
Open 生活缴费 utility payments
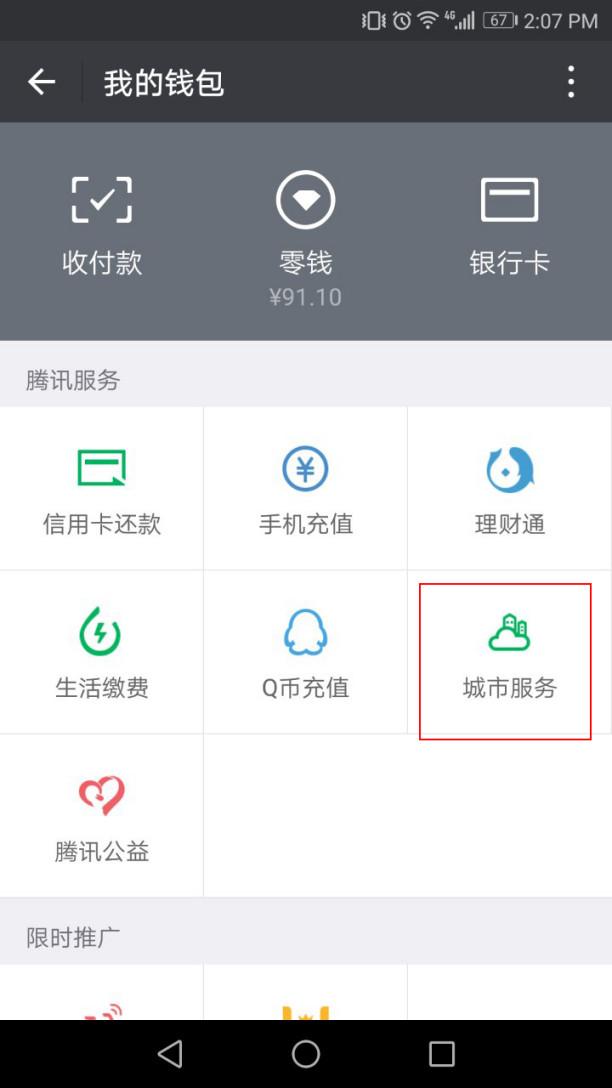[102, 654]
